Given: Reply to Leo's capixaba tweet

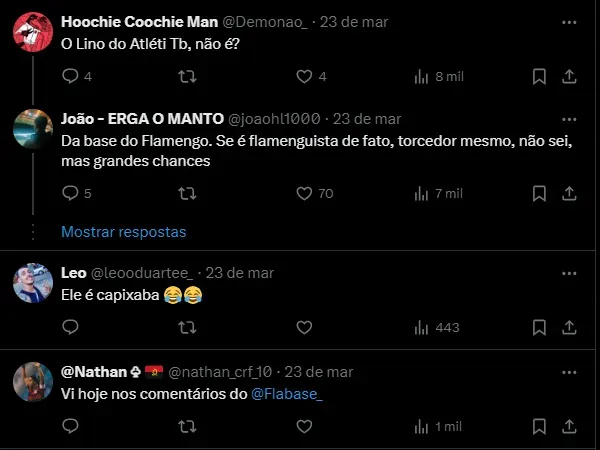Looking at the screenshot, I should [x=70, y=327].
